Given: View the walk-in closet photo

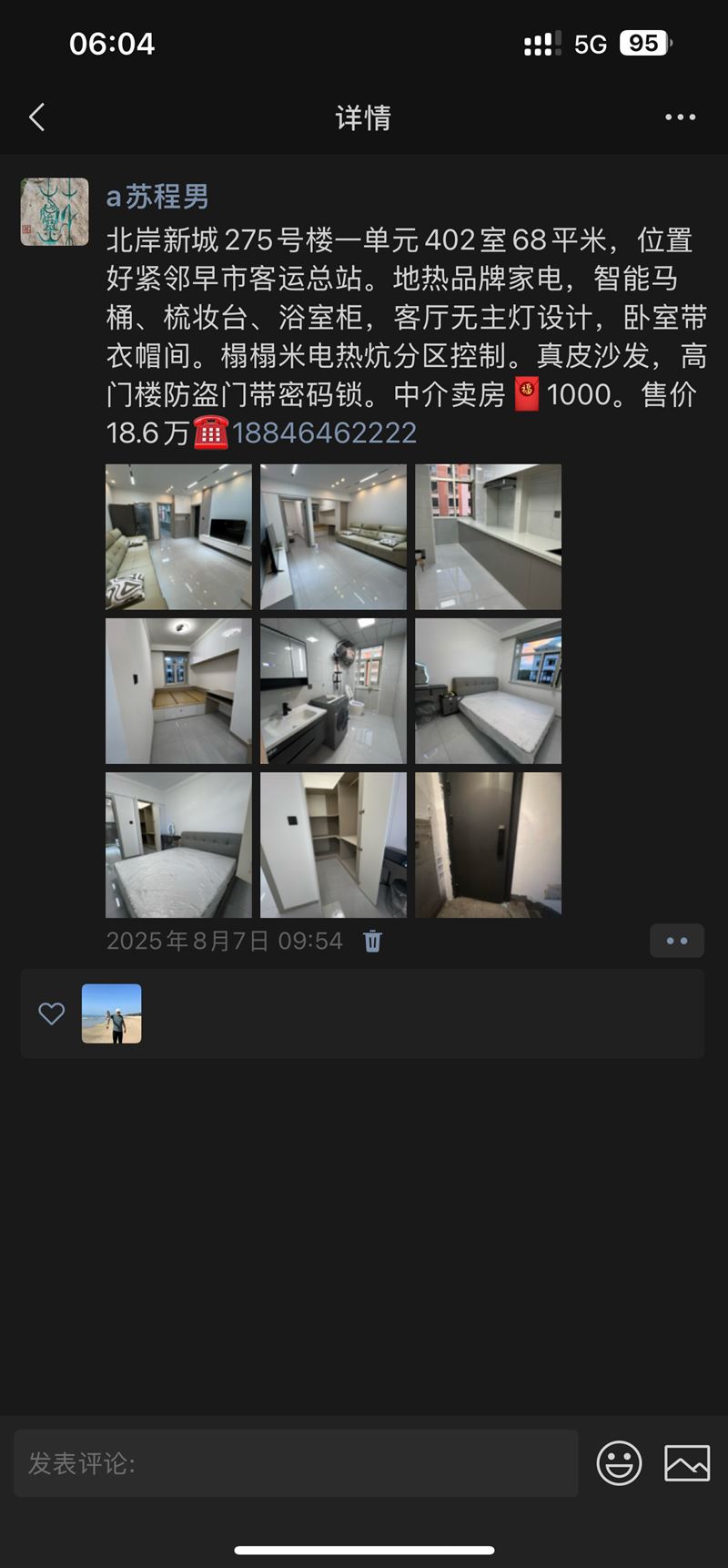Looking at the screenshot, I should coord(333,845).
